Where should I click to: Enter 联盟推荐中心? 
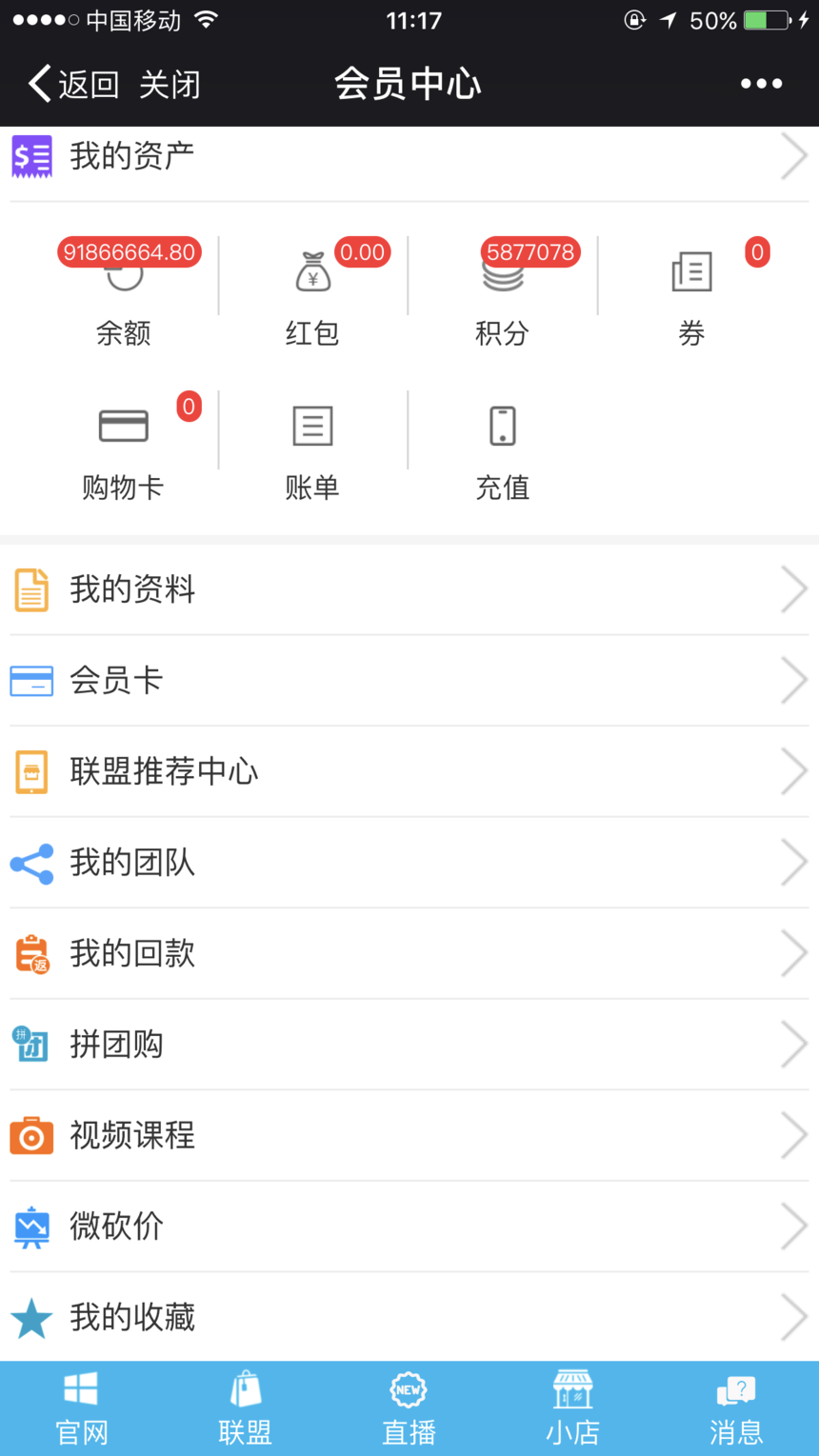tap(409, 771)
